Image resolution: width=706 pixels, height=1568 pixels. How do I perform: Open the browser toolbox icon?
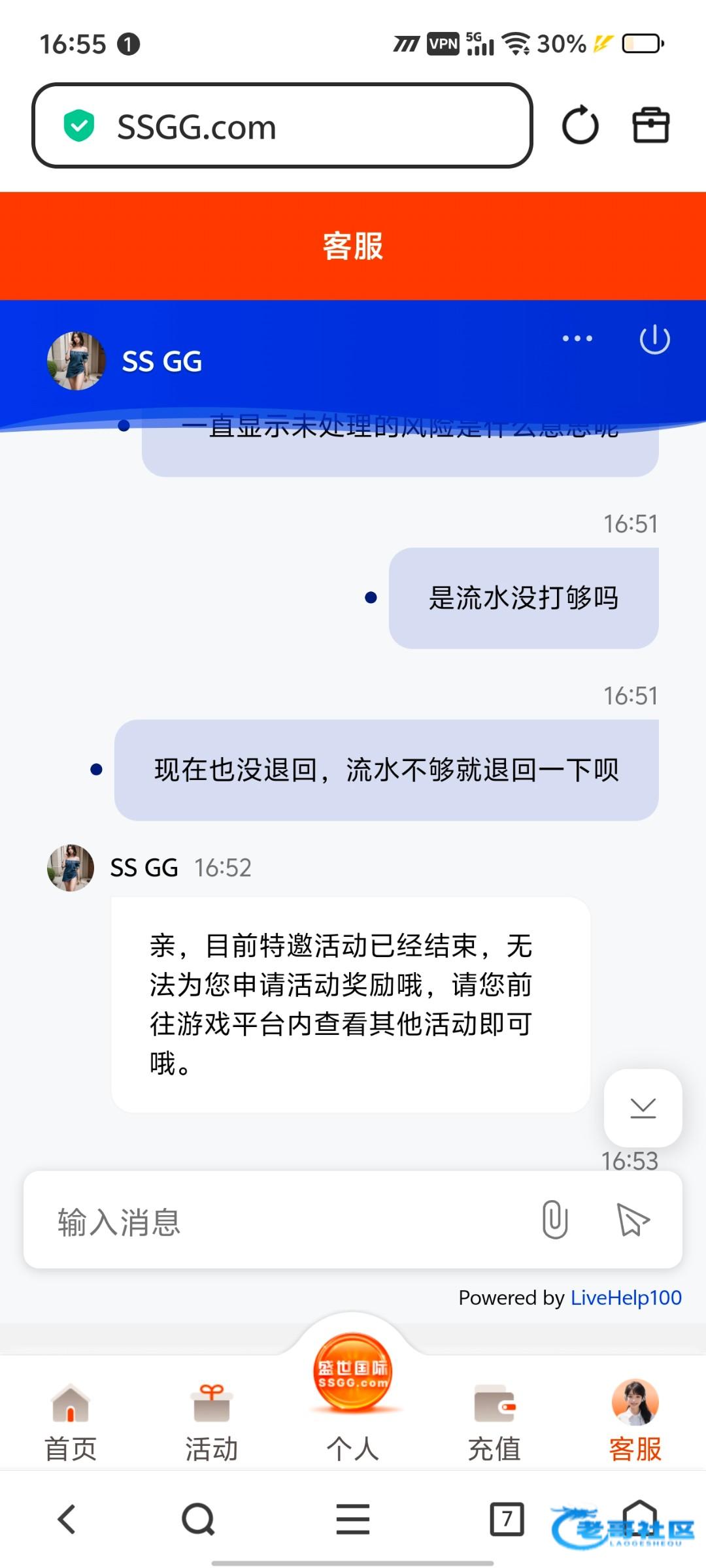tap(650, 125)
